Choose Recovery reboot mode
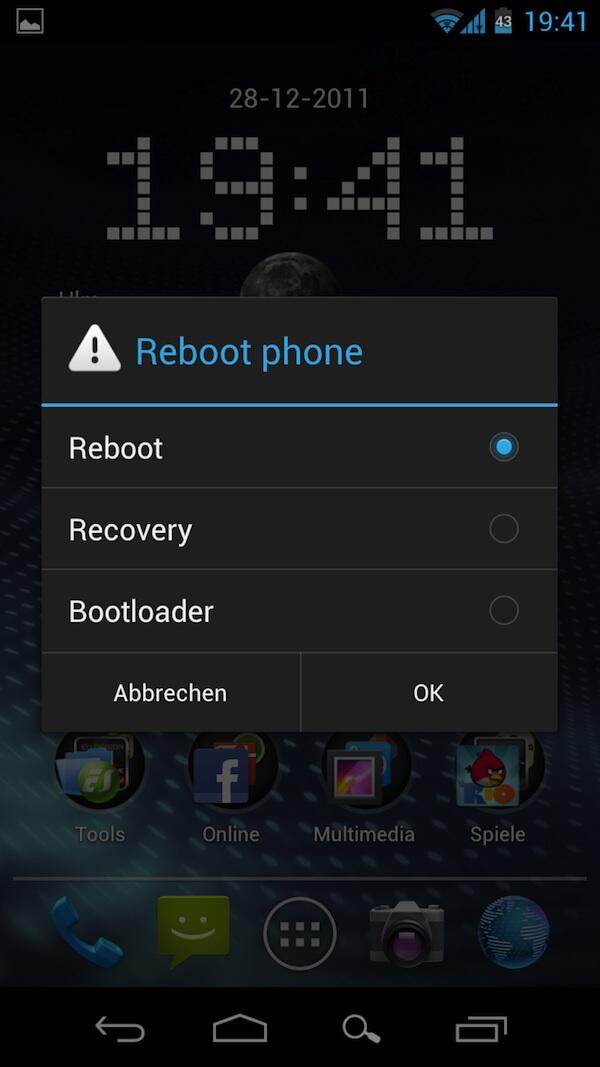The image size is (600, 1067). (x=299, y=529)
